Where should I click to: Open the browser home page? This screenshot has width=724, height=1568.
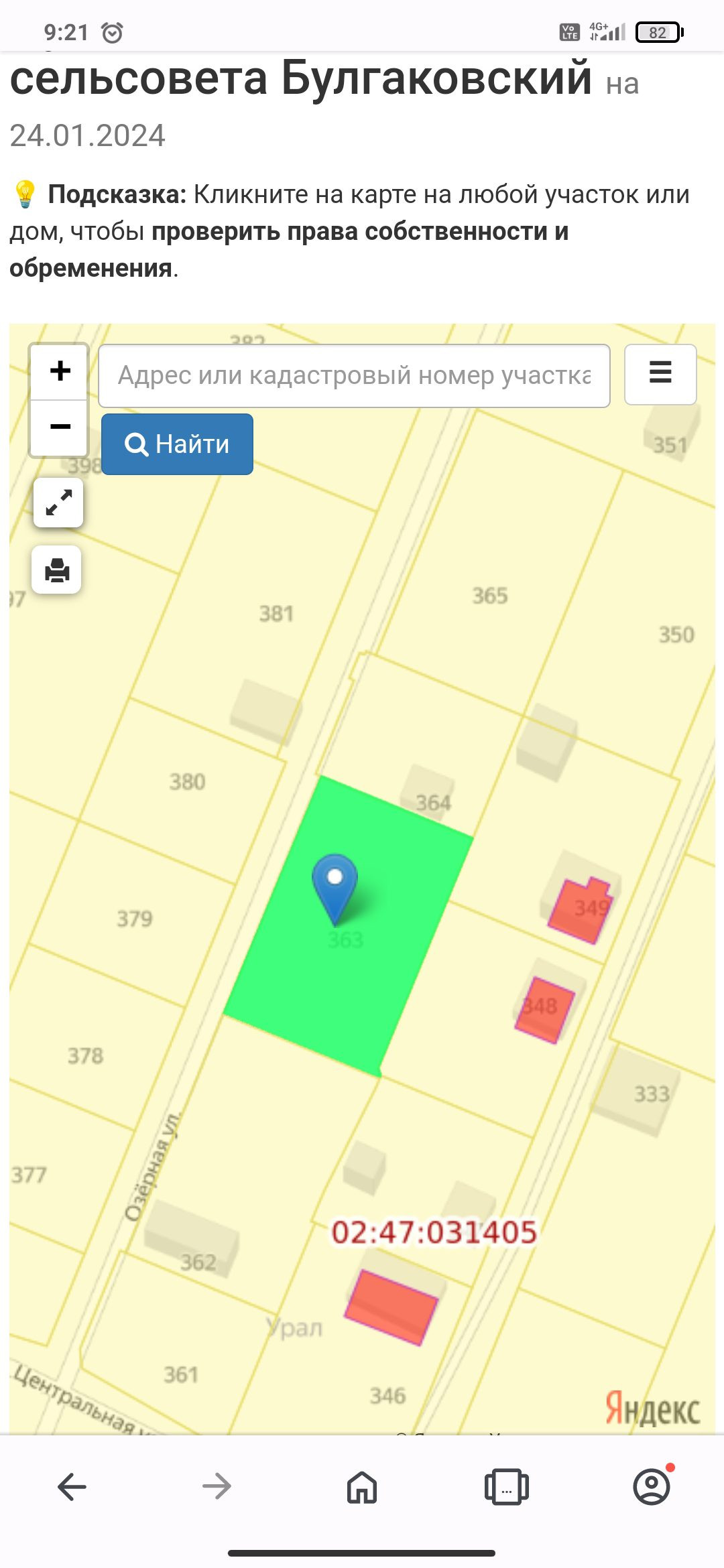(x=362, y=1487)
